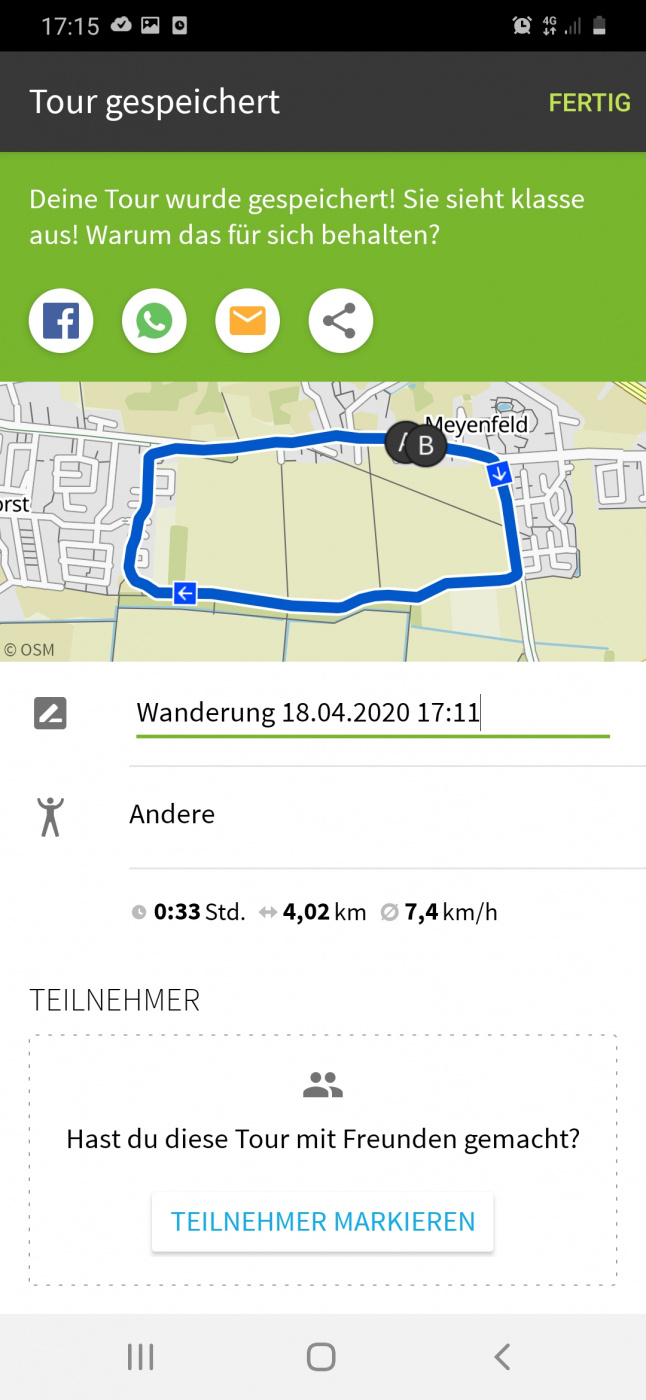The width and height of the screenshot is (646, 1400).
Task: Tap FERTIG to finish saving
Action: (589, 102)
